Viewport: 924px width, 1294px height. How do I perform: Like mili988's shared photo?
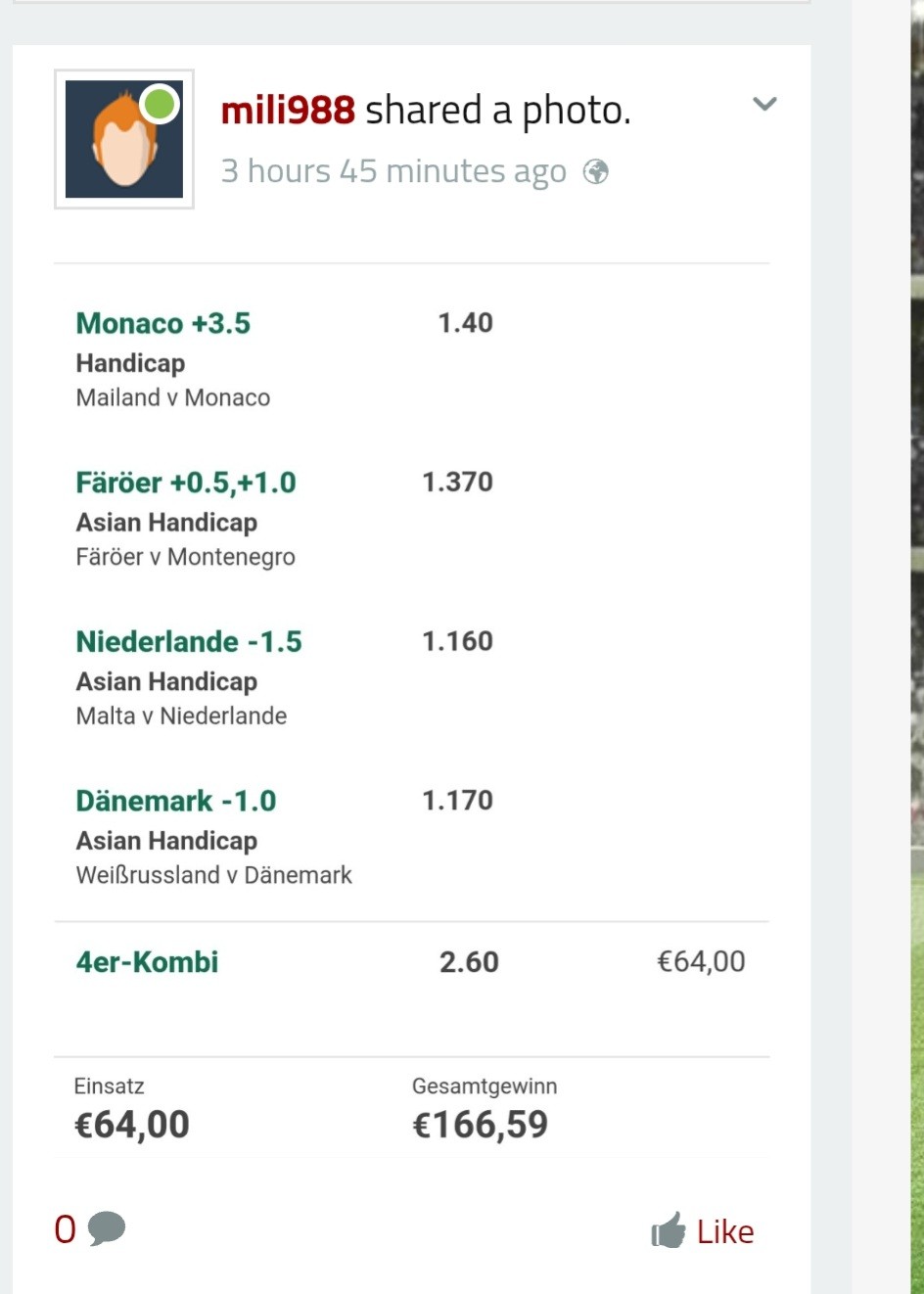point(703,1231)
